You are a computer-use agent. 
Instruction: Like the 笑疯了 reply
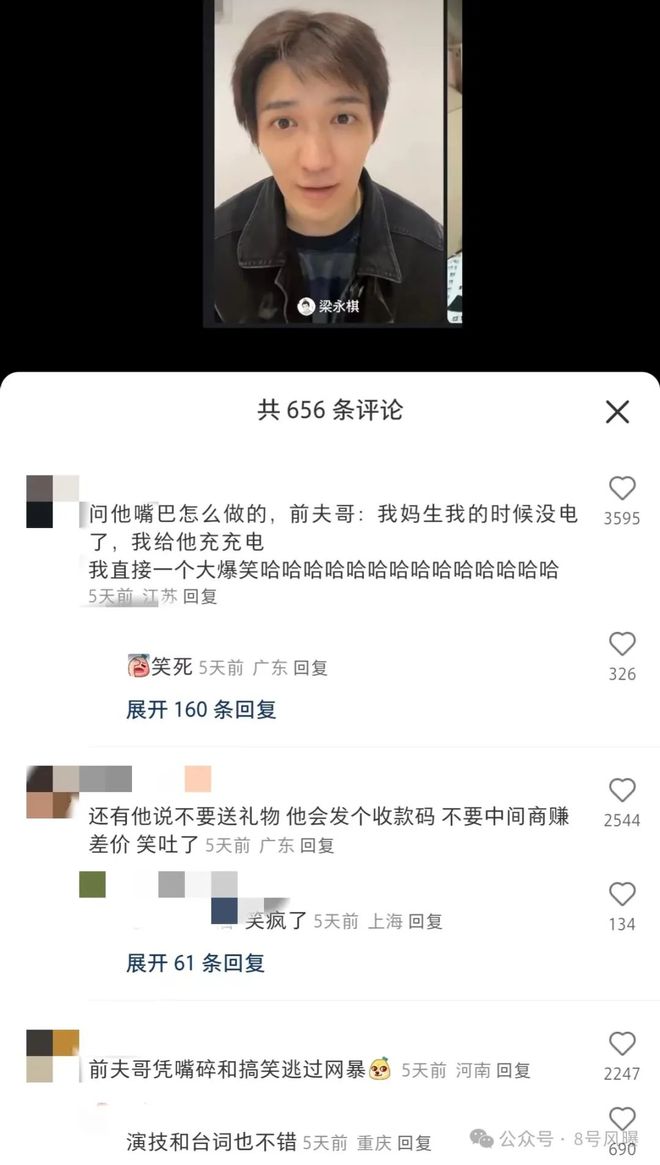click(x=622, y=894)
